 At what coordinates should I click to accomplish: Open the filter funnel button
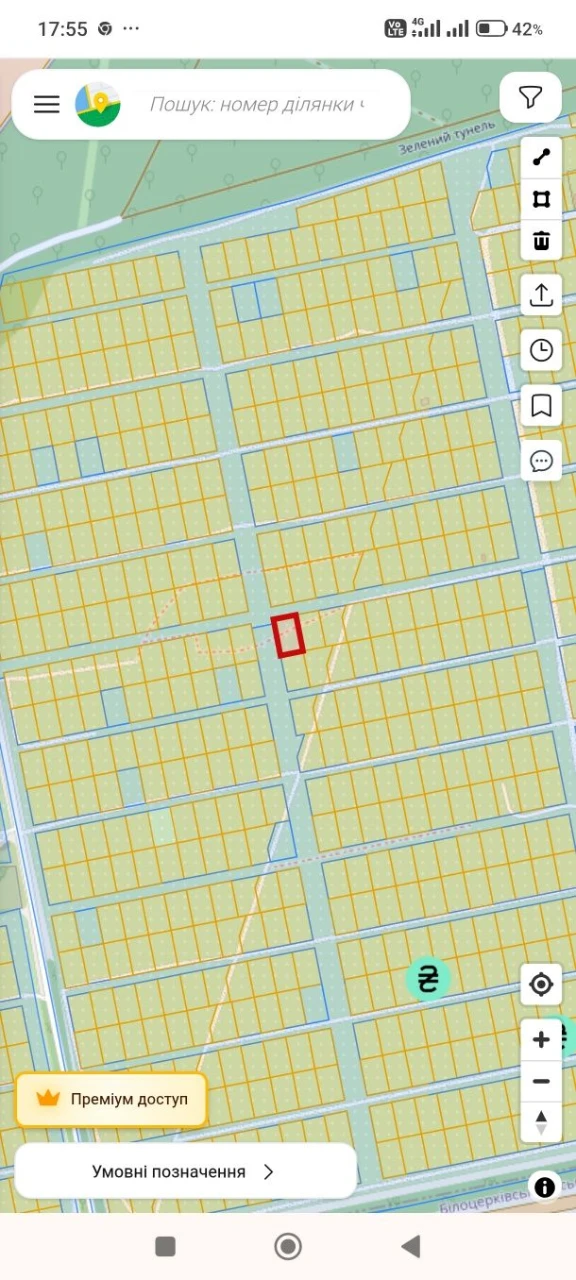click(530, 97)
